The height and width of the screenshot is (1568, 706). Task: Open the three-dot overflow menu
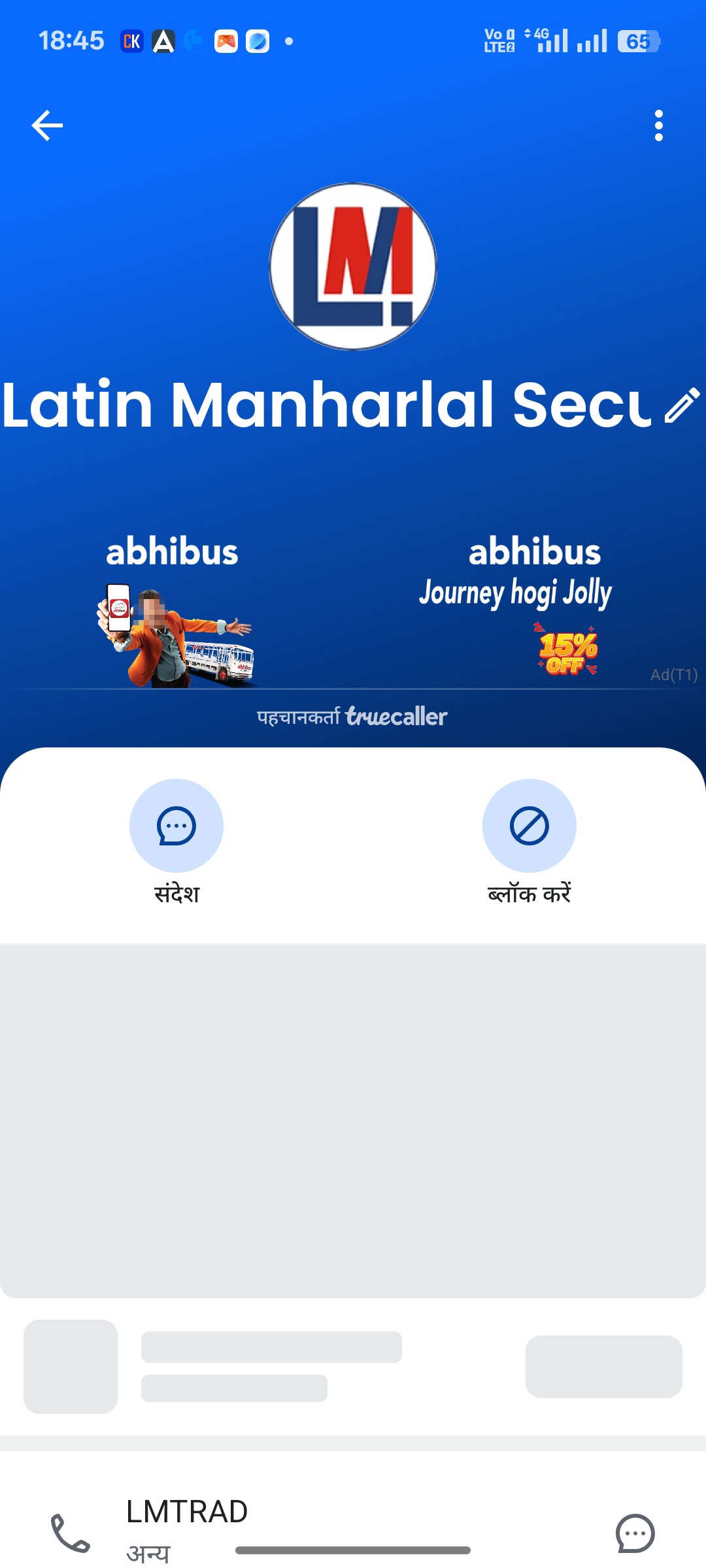point(658,125)
